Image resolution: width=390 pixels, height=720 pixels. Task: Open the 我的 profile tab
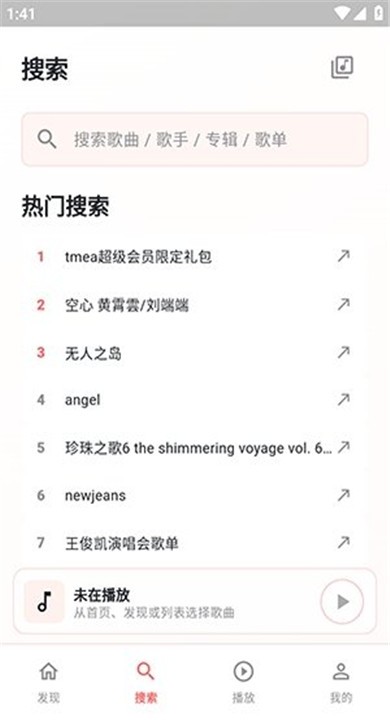click(x=341, y=682)
